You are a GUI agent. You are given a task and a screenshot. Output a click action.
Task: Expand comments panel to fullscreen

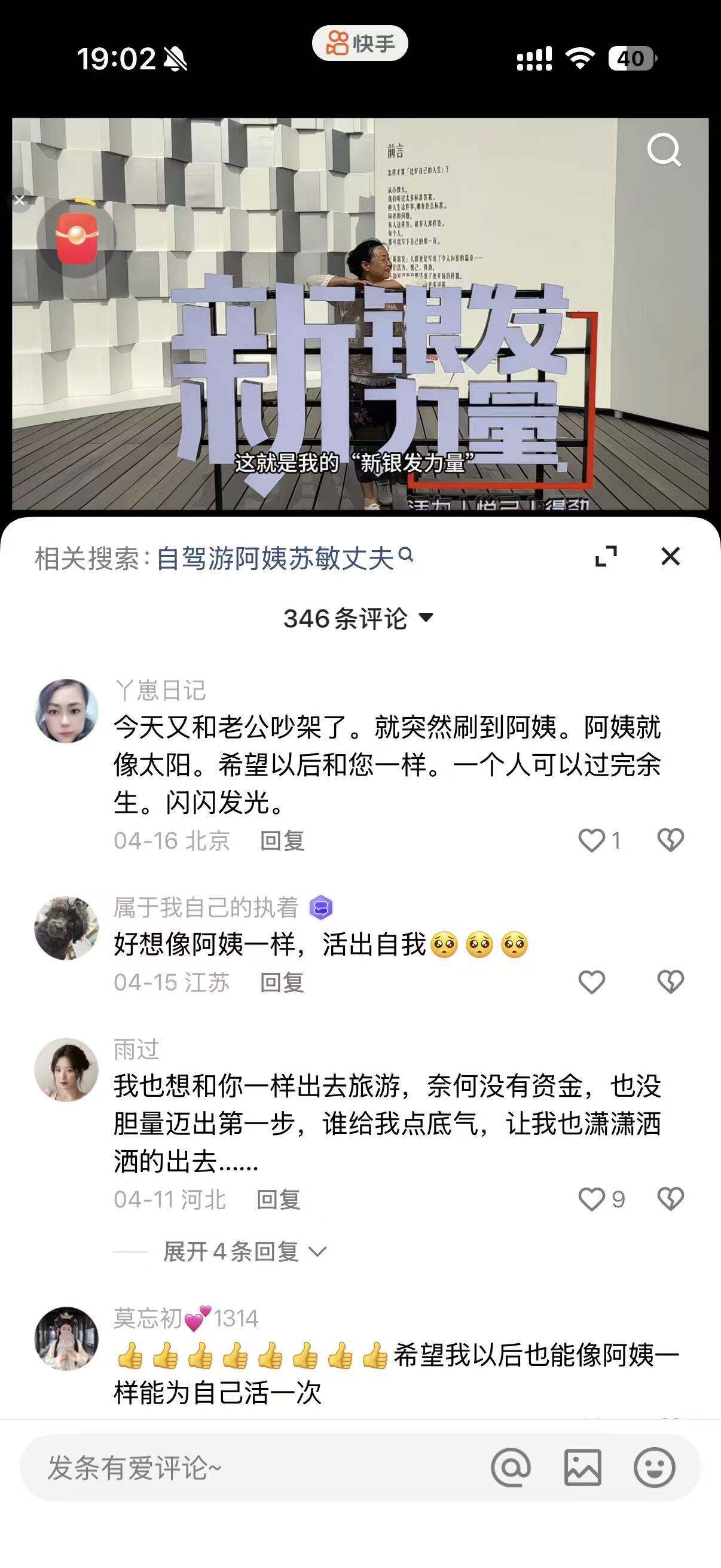coord(607,556)
